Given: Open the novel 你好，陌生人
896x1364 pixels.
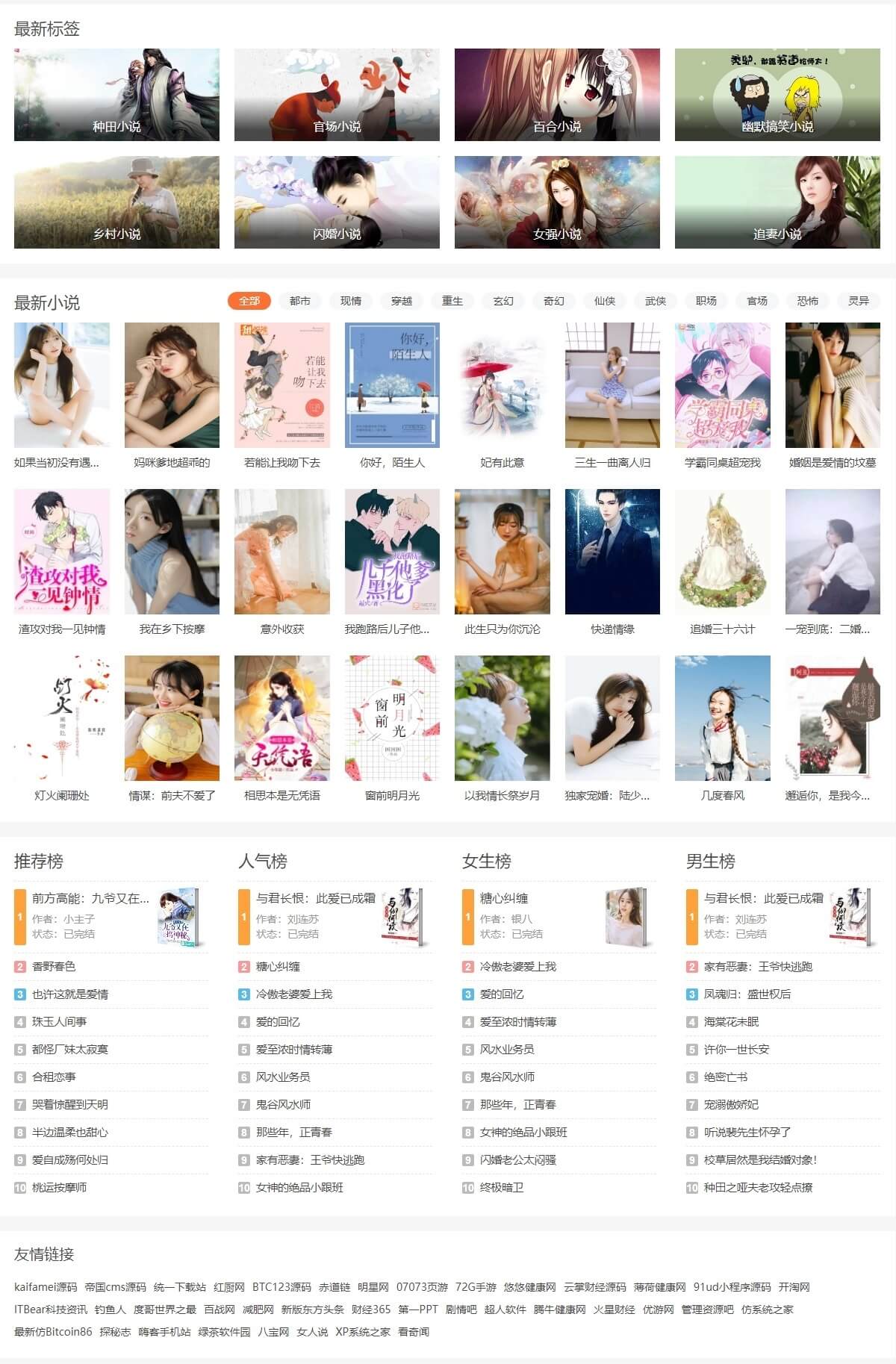Looking at the screenshot, I should tap(391, 462).
